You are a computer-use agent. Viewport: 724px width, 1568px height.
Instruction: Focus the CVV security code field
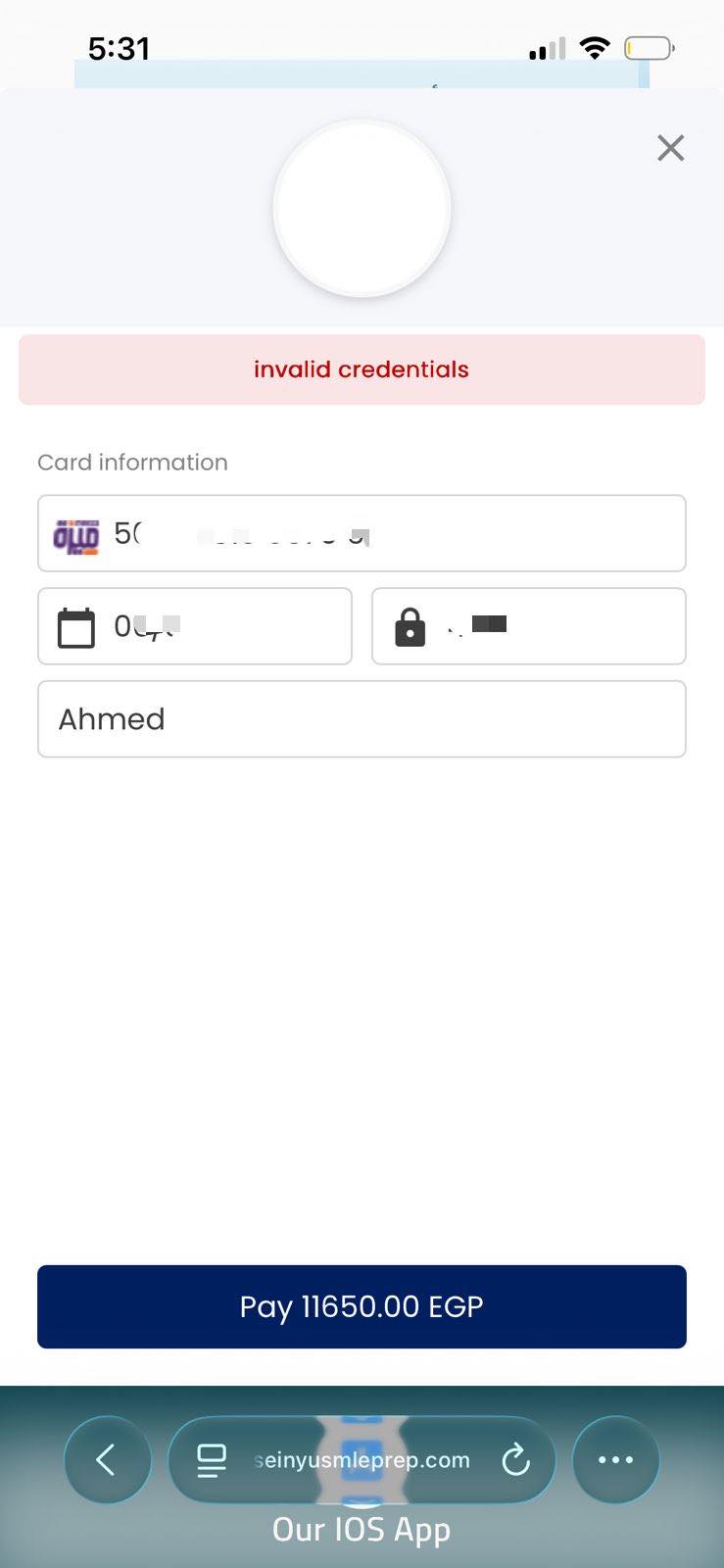pos(549,626)
